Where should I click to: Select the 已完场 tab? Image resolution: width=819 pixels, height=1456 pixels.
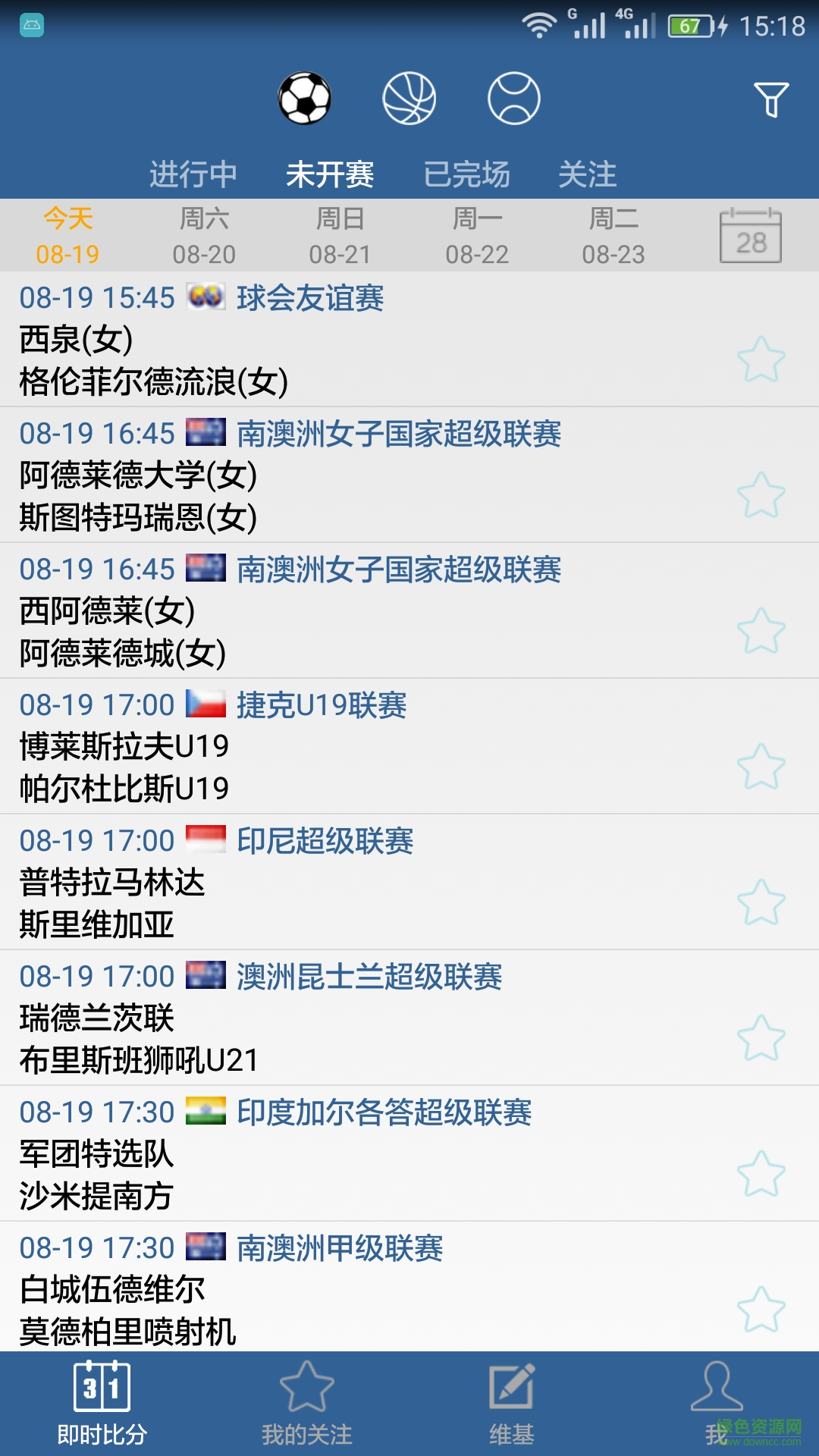click(466, 174)
